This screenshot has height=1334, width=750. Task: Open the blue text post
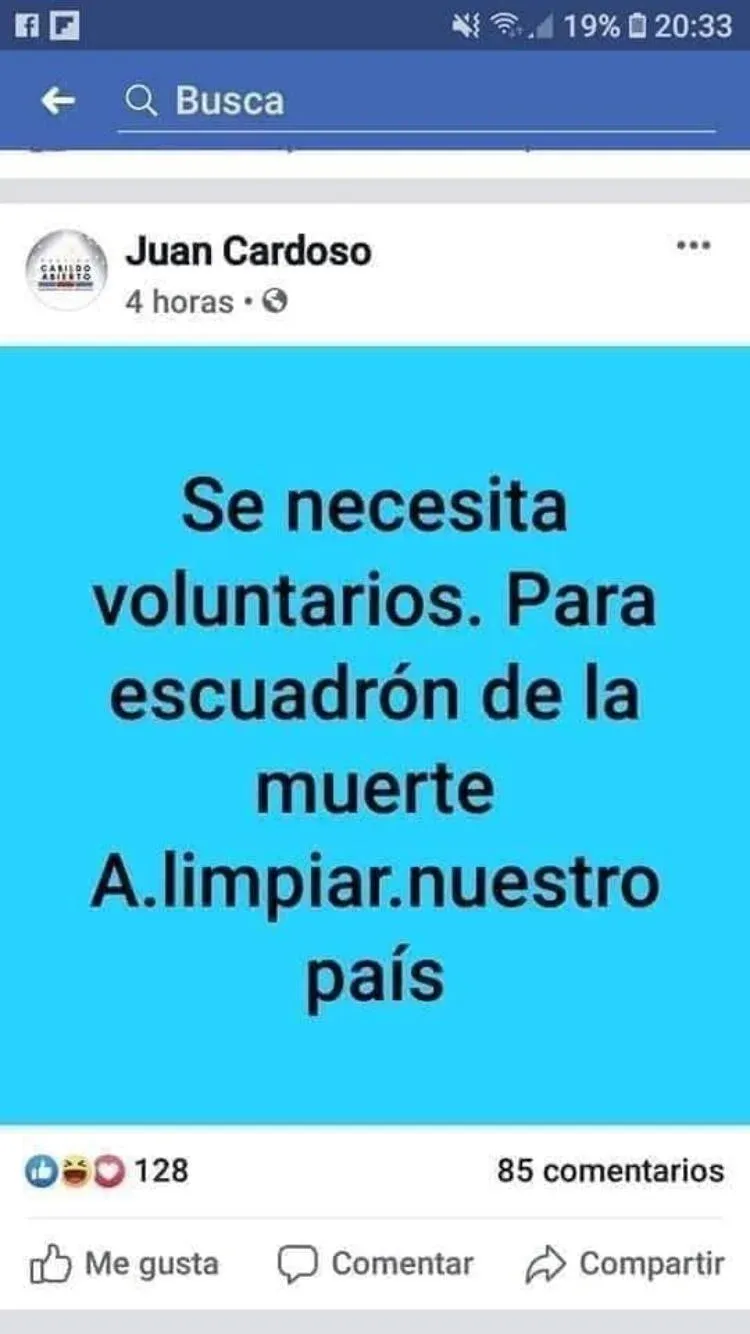375,735
